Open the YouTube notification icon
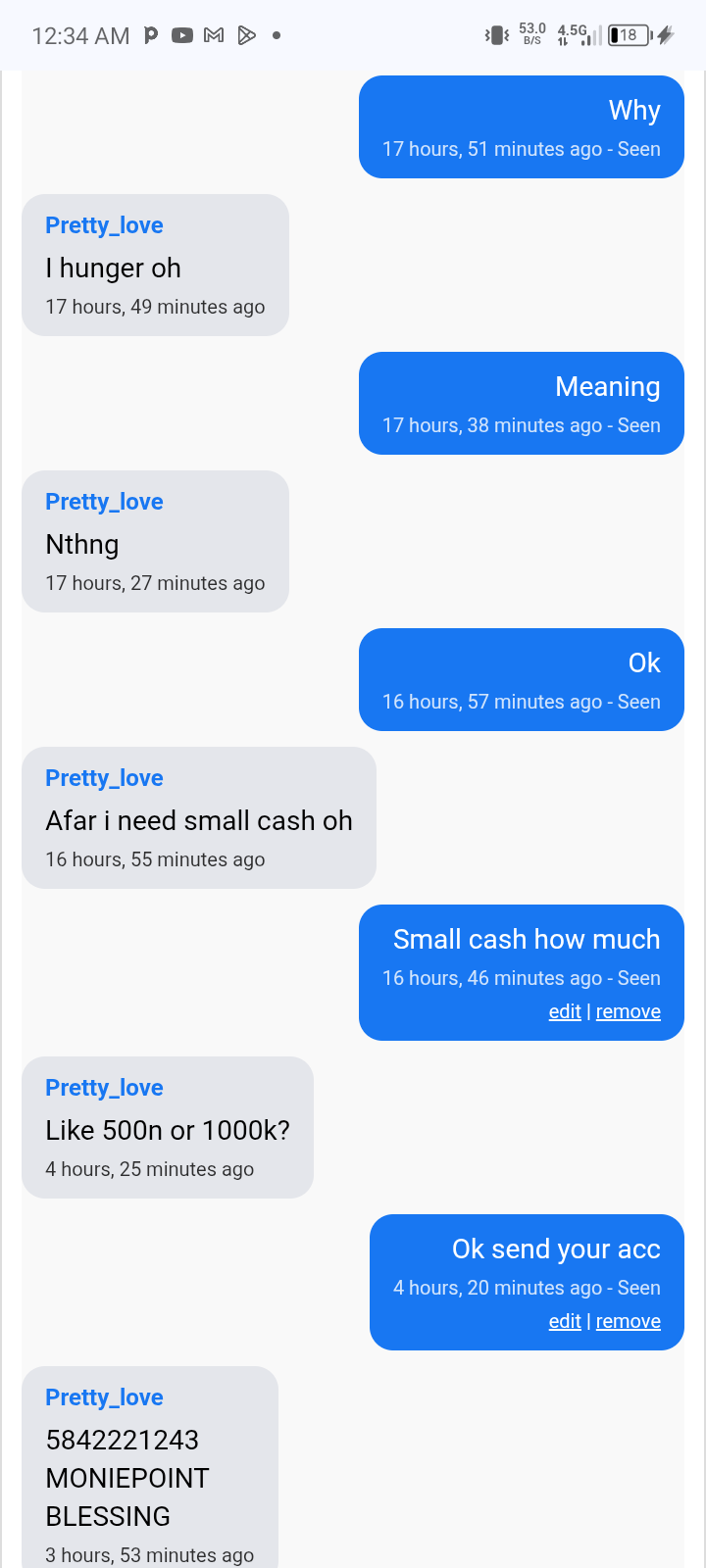Viewport: 706px width, 1568px height. coord(181,34)
